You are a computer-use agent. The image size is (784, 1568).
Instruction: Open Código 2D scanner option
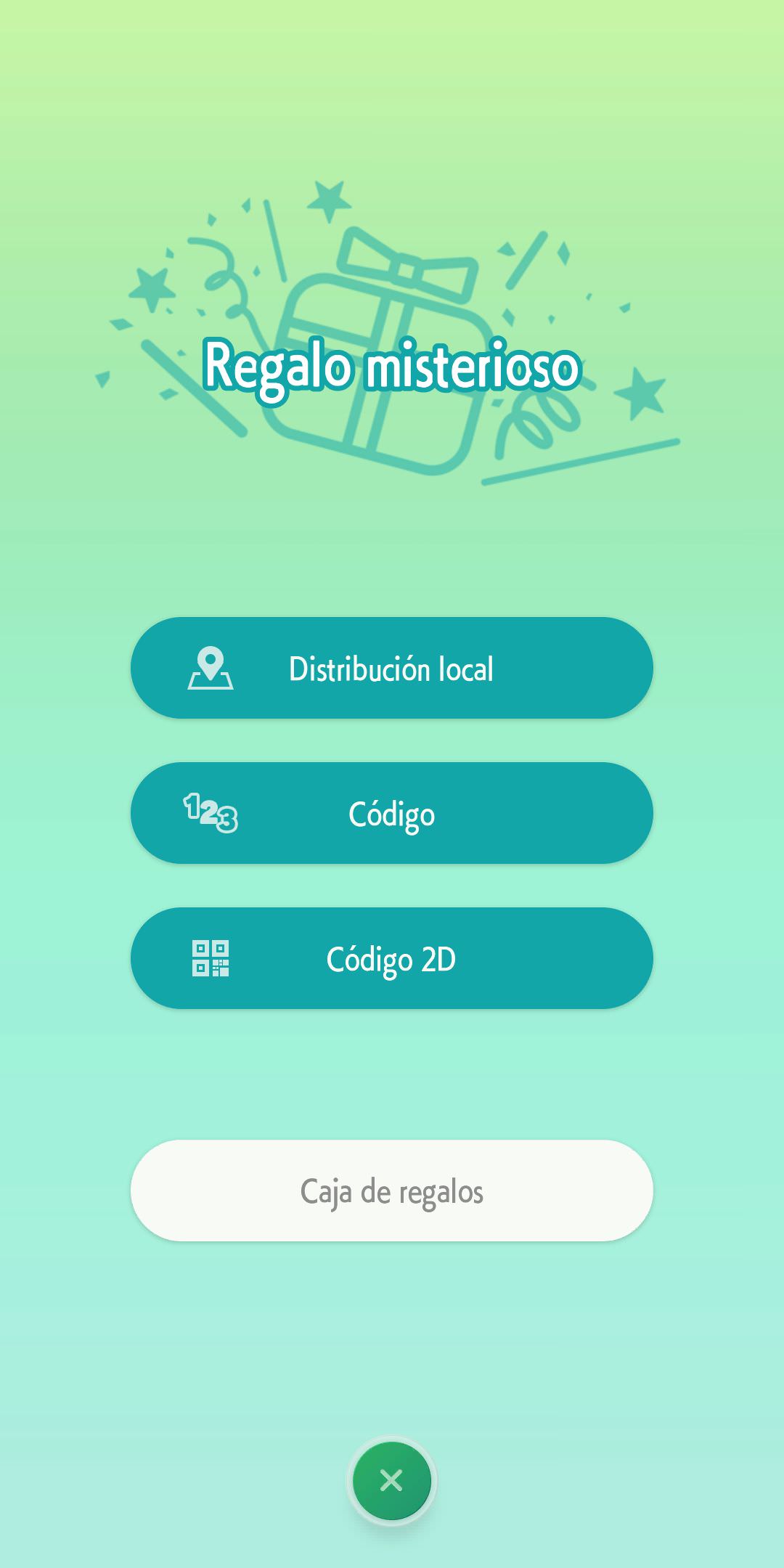(392, 958)
